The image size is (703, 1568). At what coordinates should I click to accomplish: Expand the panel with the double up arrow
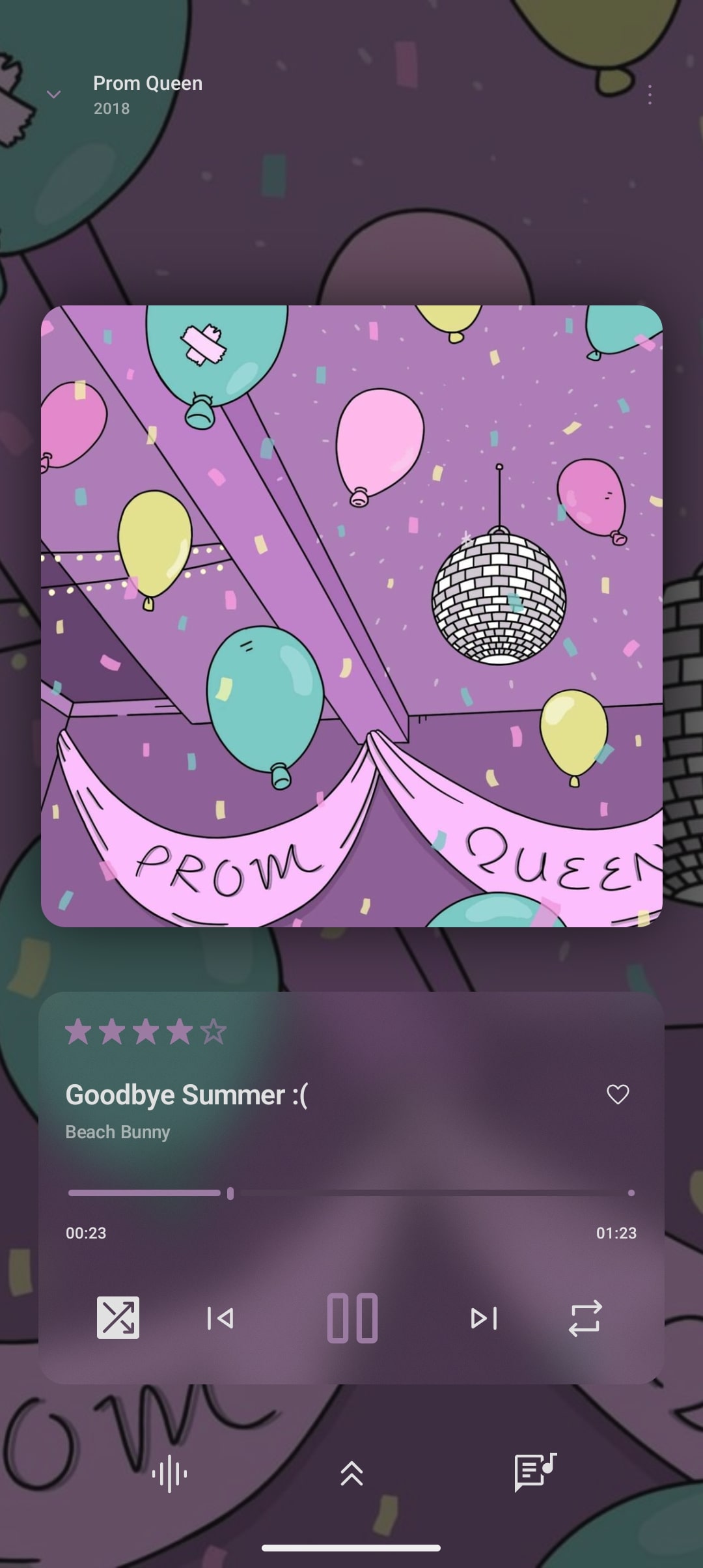point(351,1474)
